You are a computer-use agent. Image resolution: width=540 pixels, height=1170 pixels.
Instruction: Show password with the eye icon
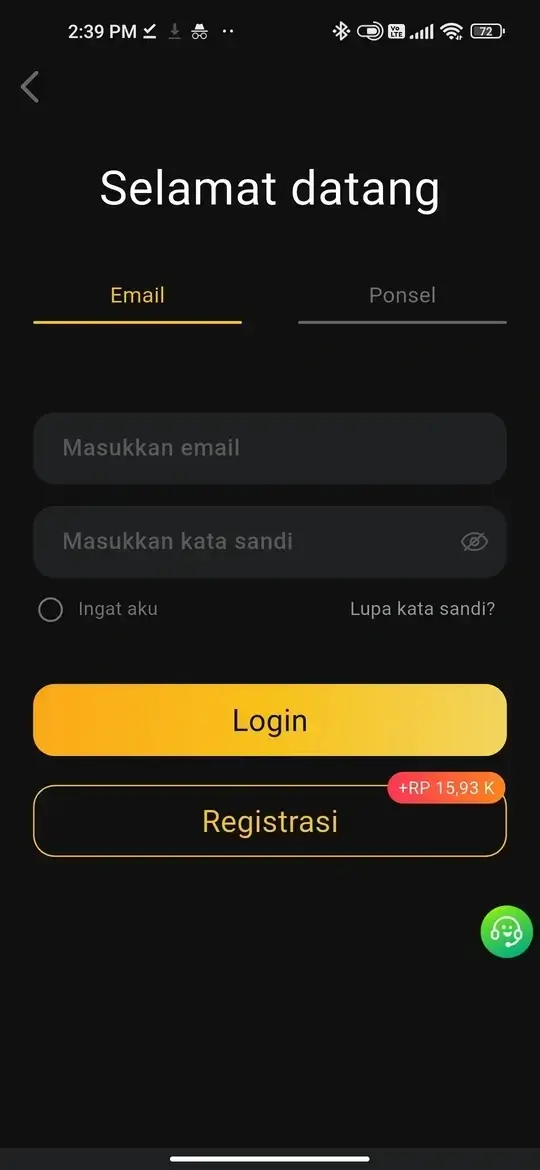pyautogui.click(x=474, y=542)
